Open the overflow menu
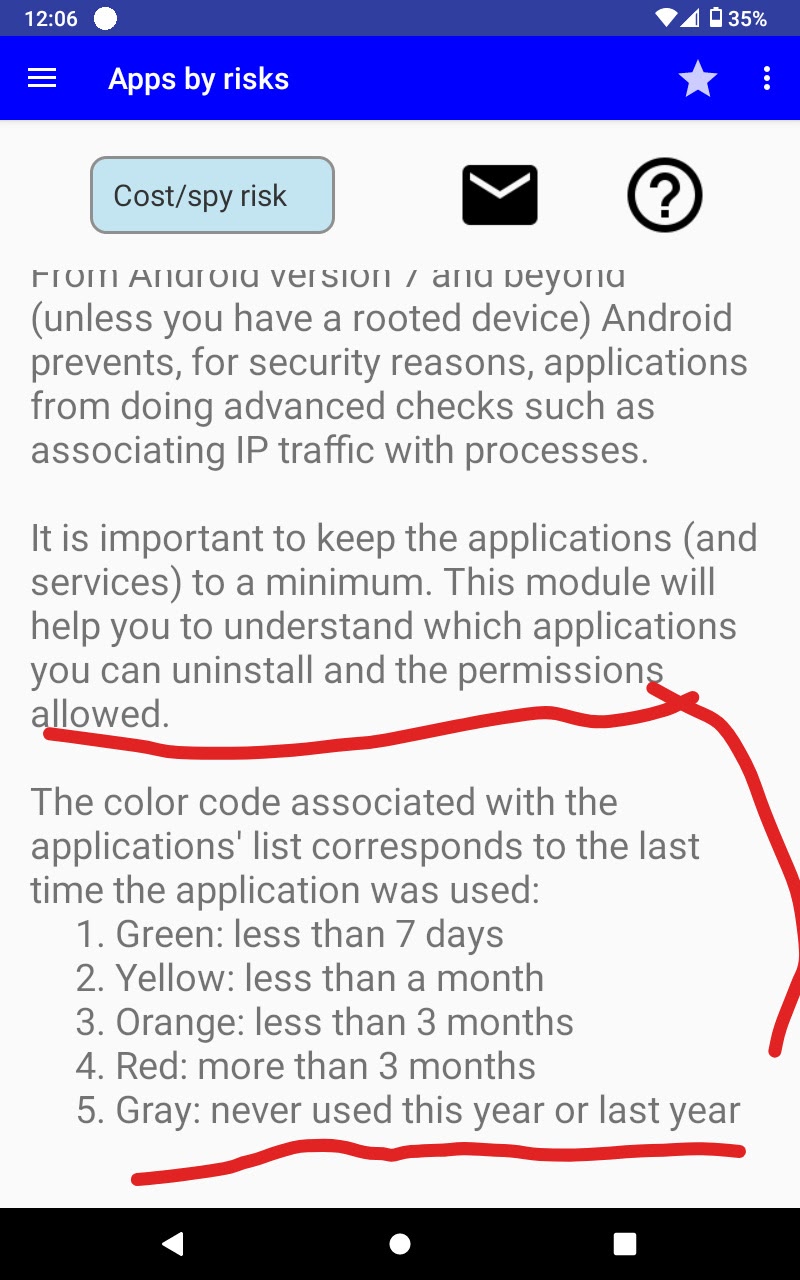800x1280 pixels. 766,79
